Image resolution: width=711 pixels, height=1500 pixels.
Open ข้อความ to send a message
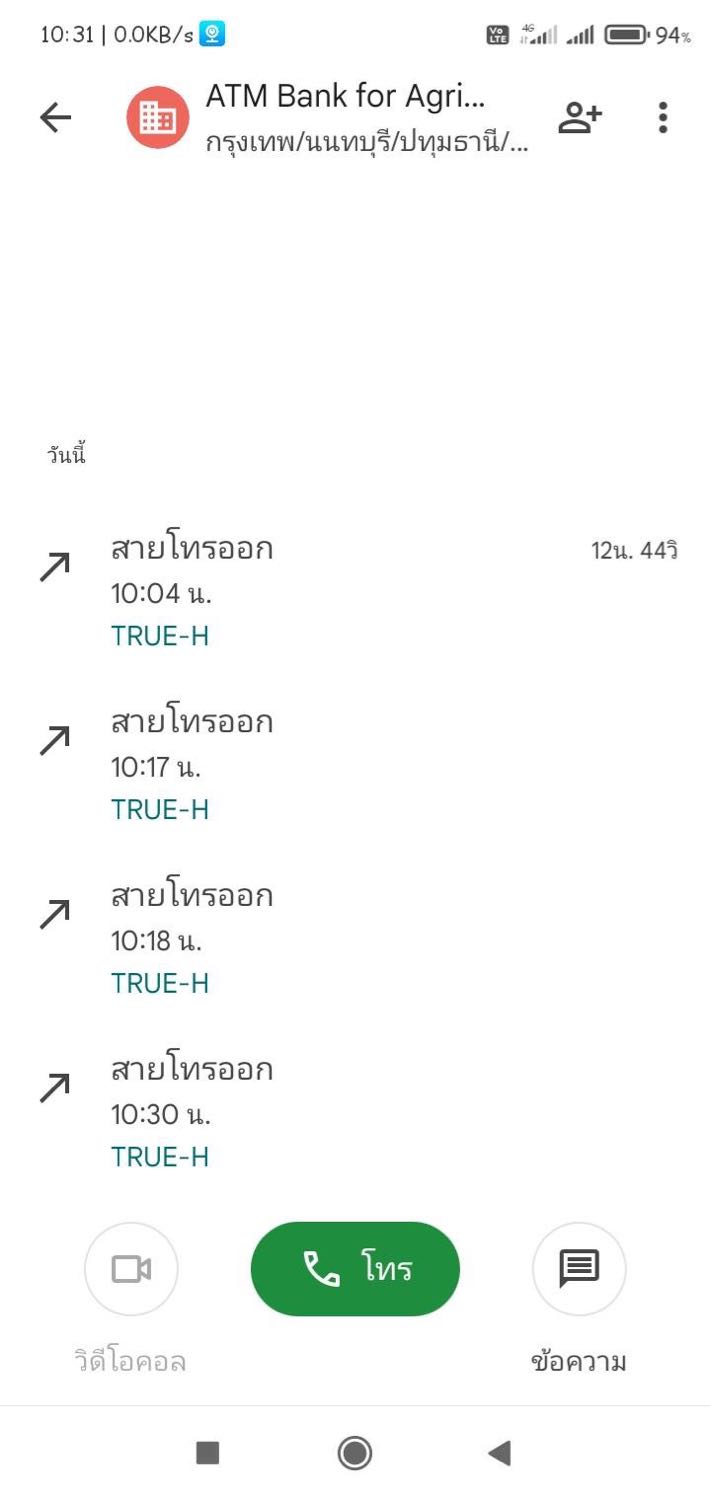[579, 1269]
